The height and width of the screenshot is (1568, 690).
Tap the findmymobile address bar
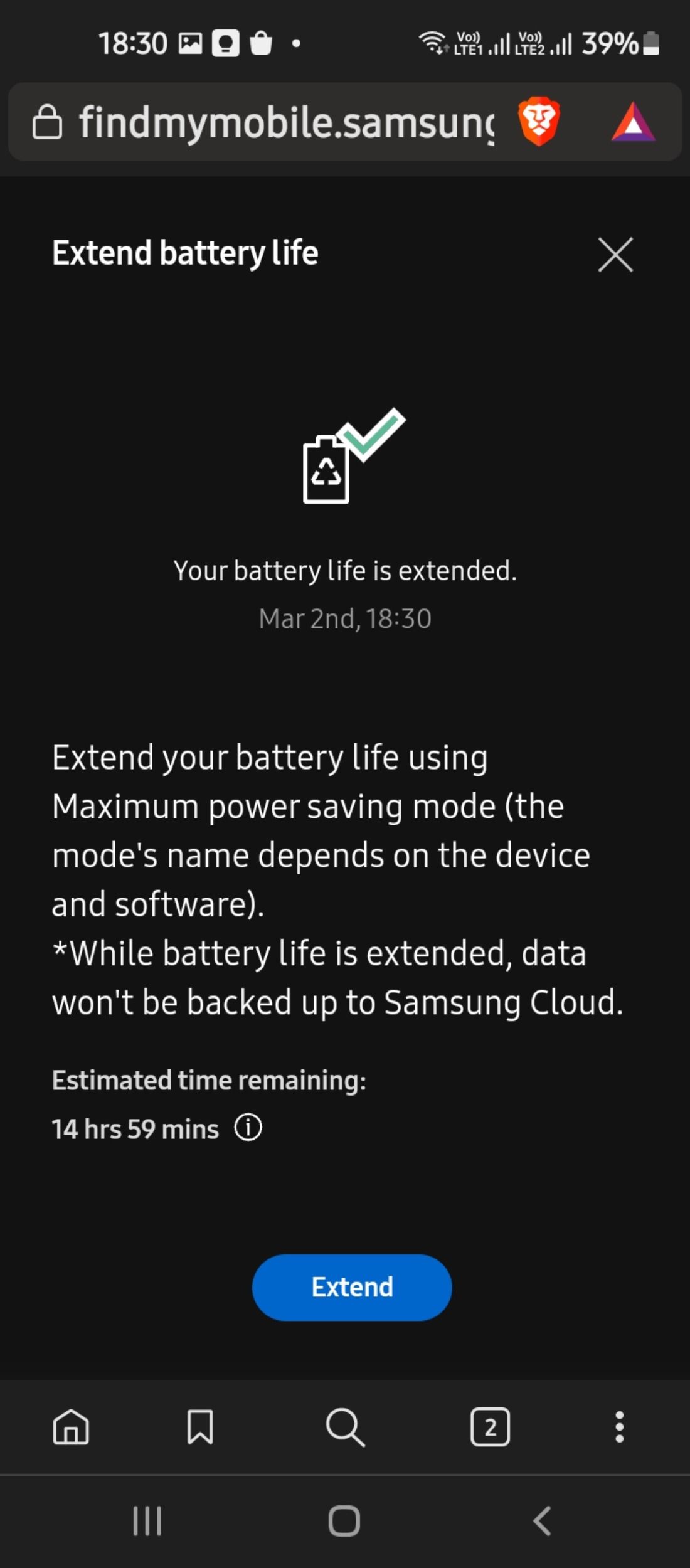coord(285,122)
